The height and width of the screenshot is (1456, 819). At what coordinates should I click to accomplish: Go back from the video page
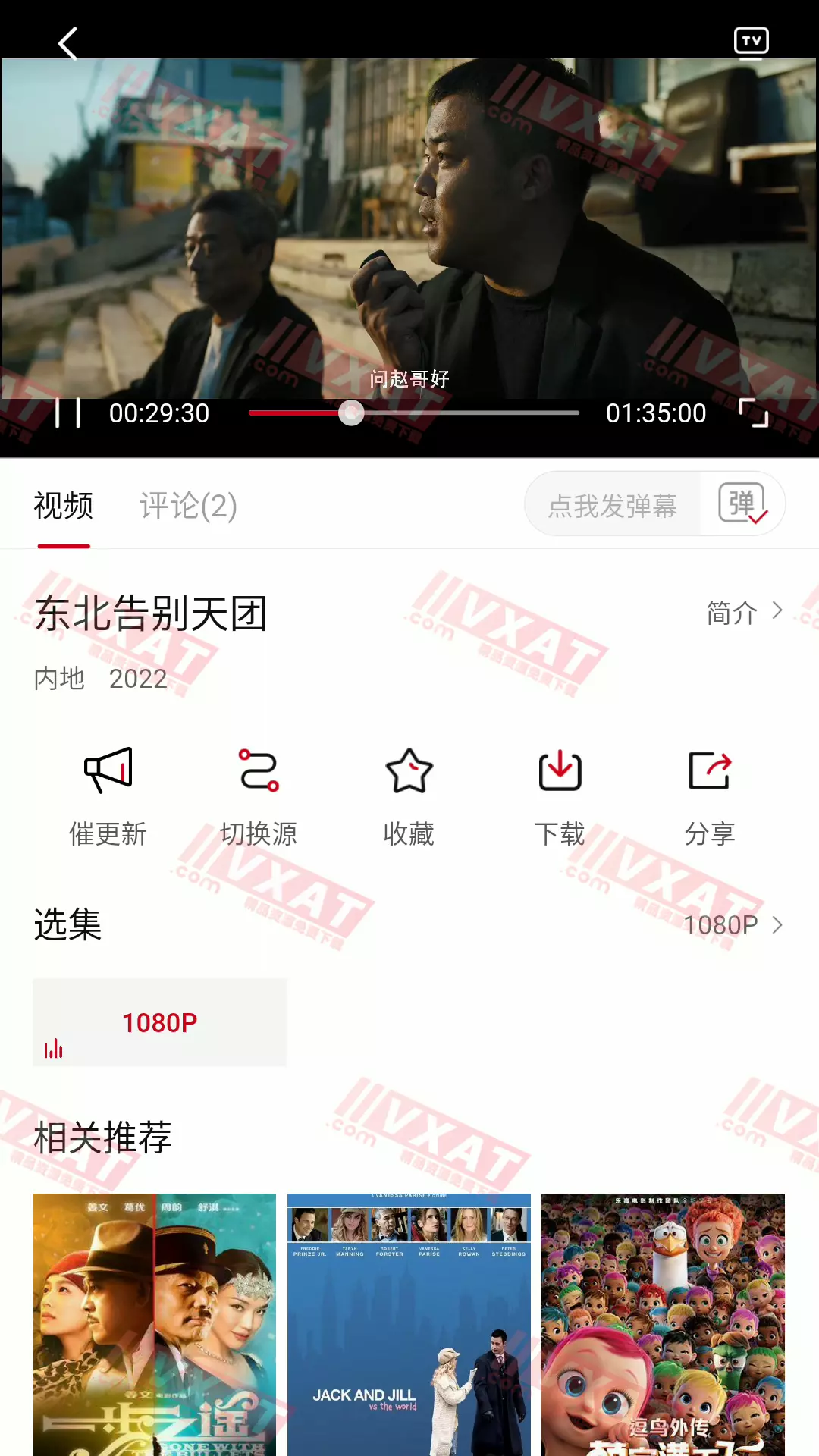[68, 43]
